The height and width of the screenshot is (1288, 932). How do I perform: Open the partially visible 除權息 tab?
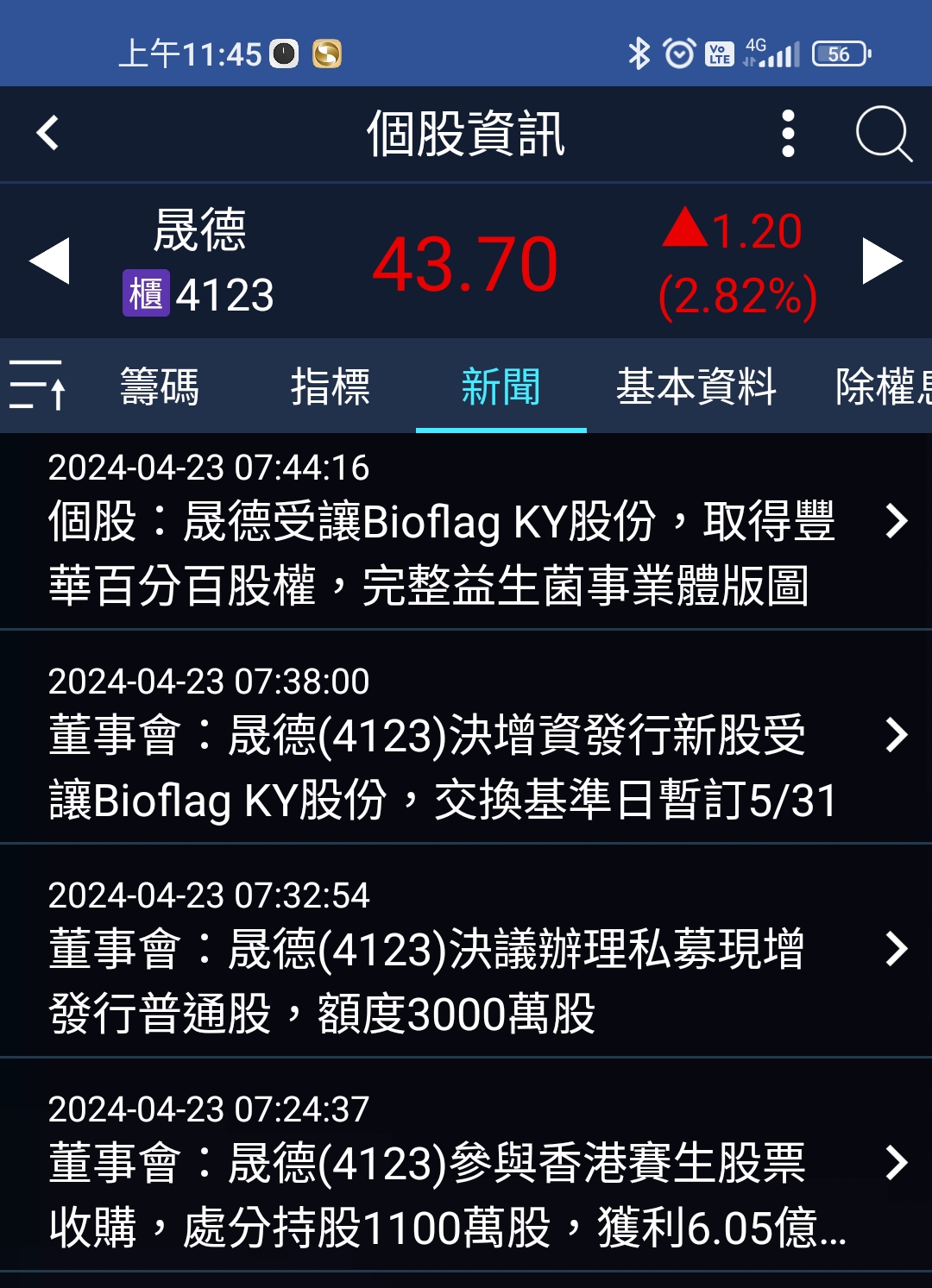[882, 386]
